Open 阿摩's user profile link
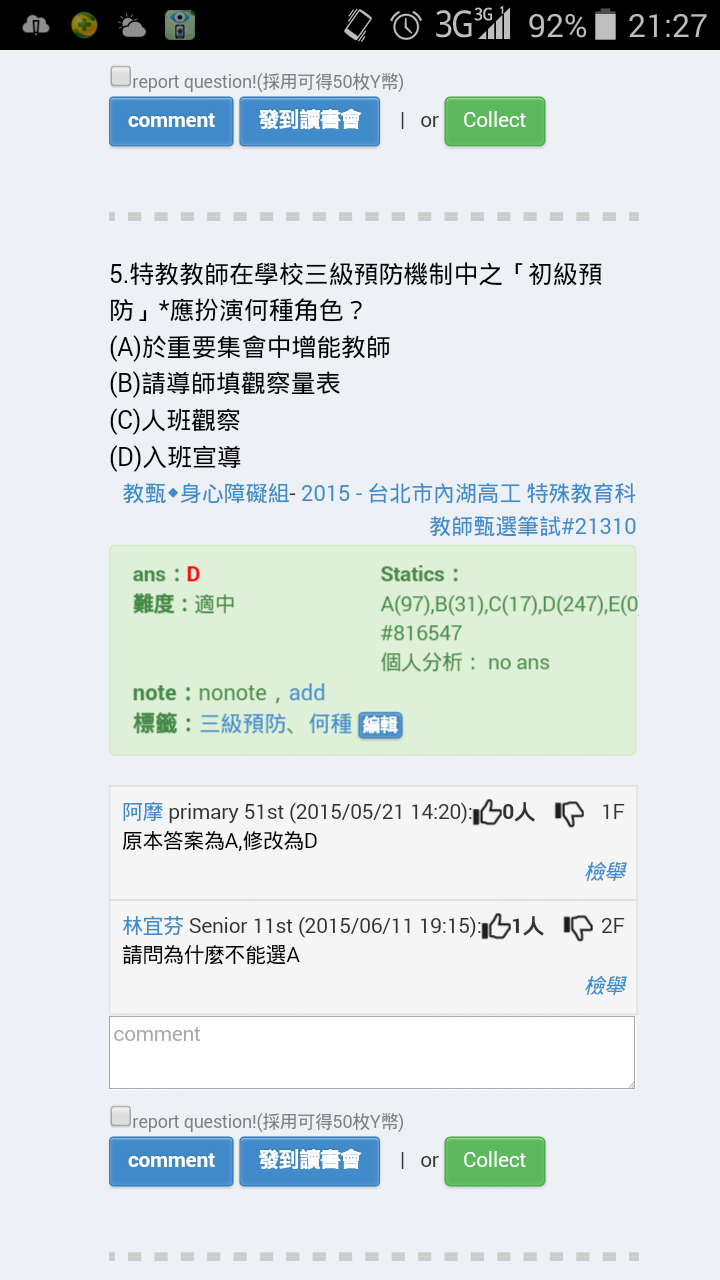This screenshot has height=1280, width=720. tap(143, 812)
